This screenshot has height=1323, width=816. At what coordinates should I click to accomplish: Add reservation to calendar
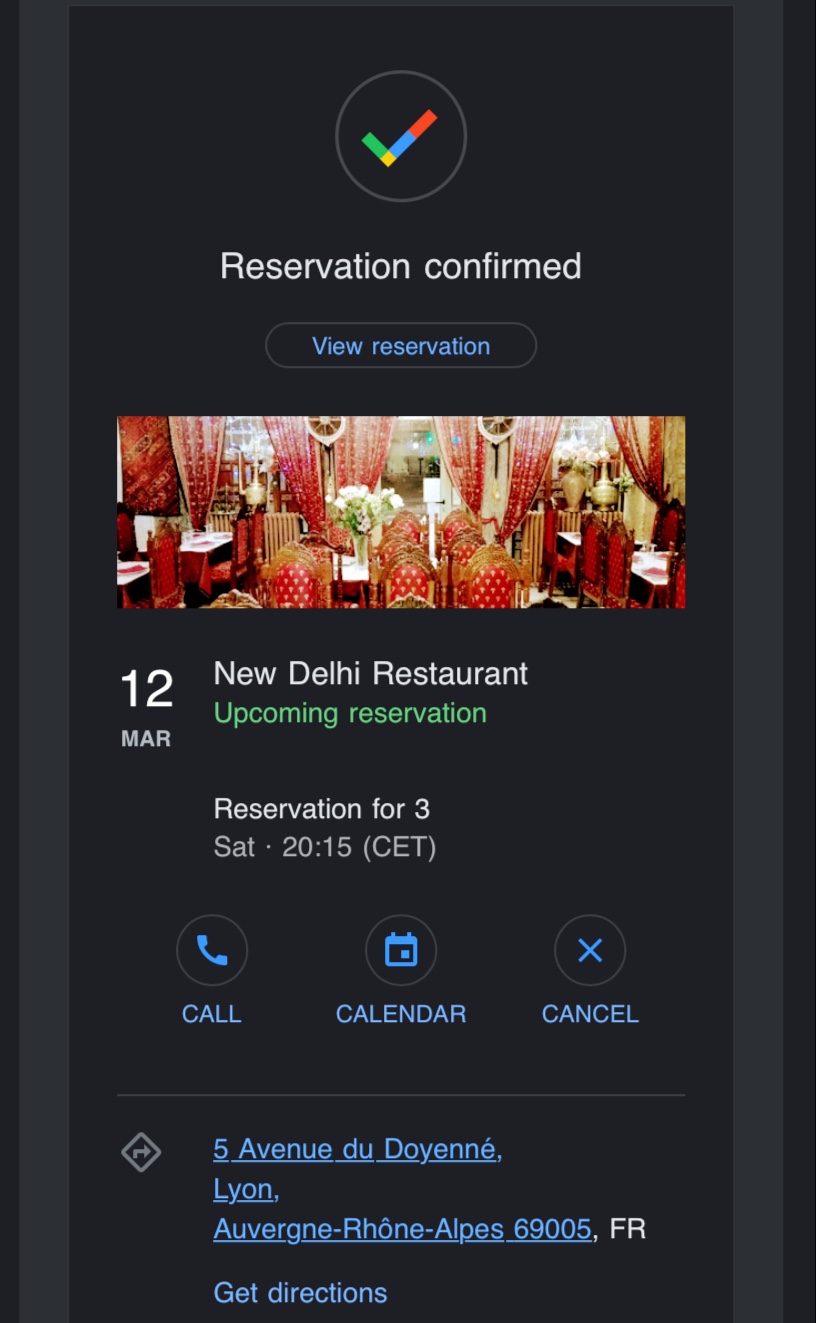(x=400, y=951)
